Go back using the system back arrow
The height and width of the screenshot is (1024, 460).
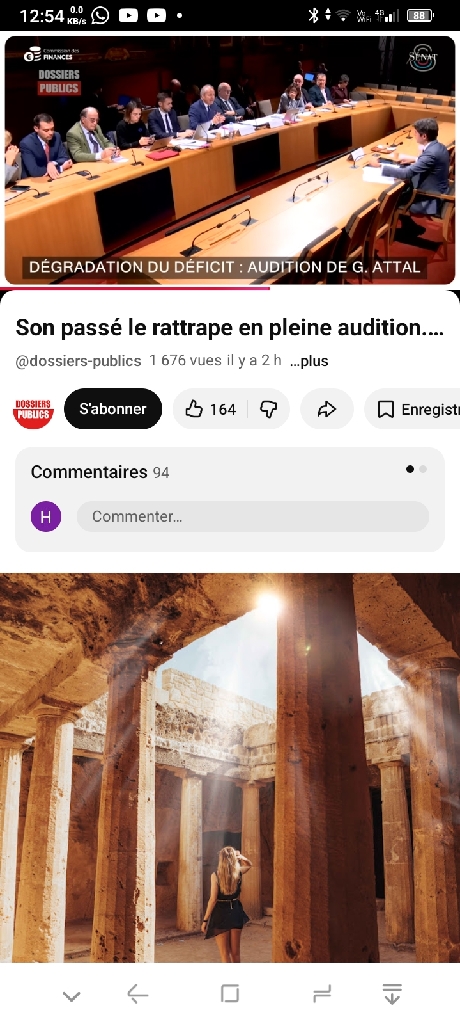(x=137, y=994)
